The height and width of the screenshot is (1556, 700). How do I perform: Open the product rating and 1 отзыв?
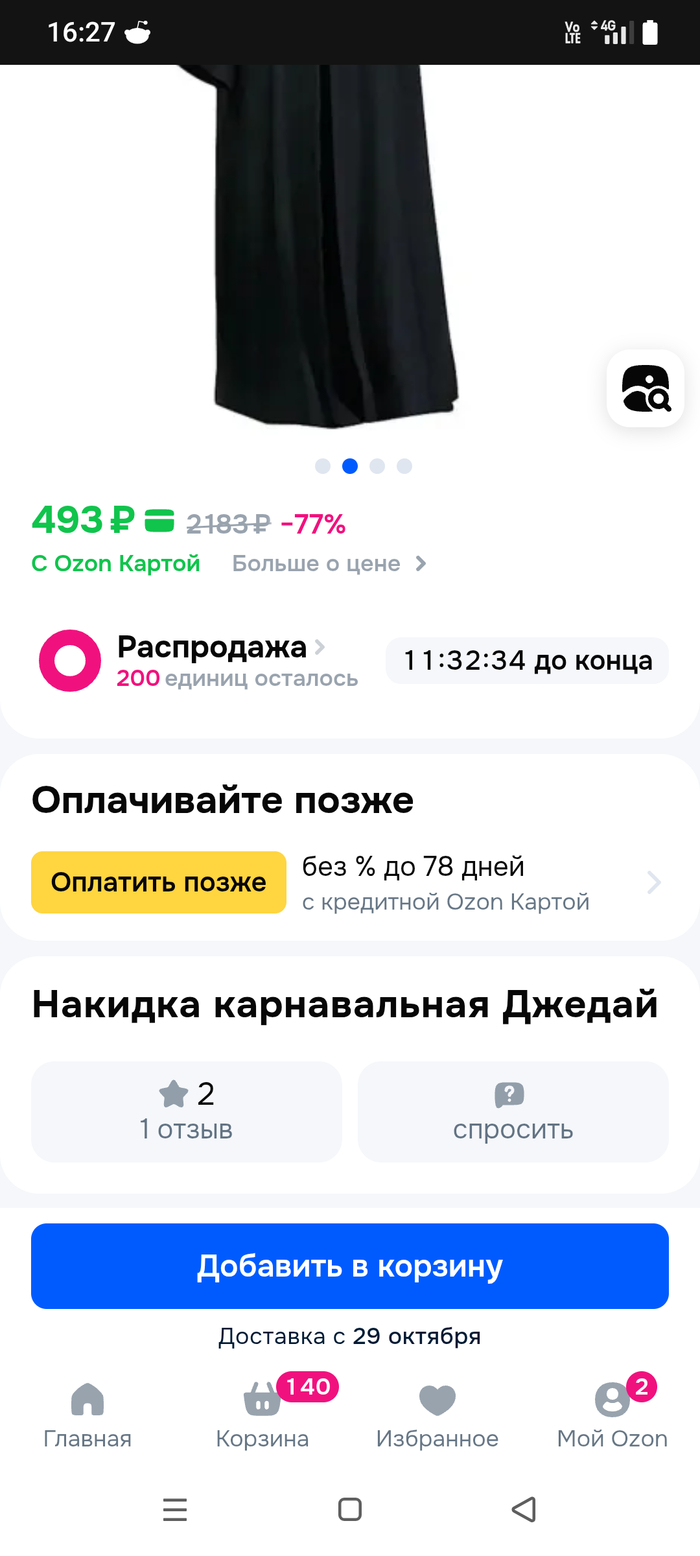tap(186, 1111)
